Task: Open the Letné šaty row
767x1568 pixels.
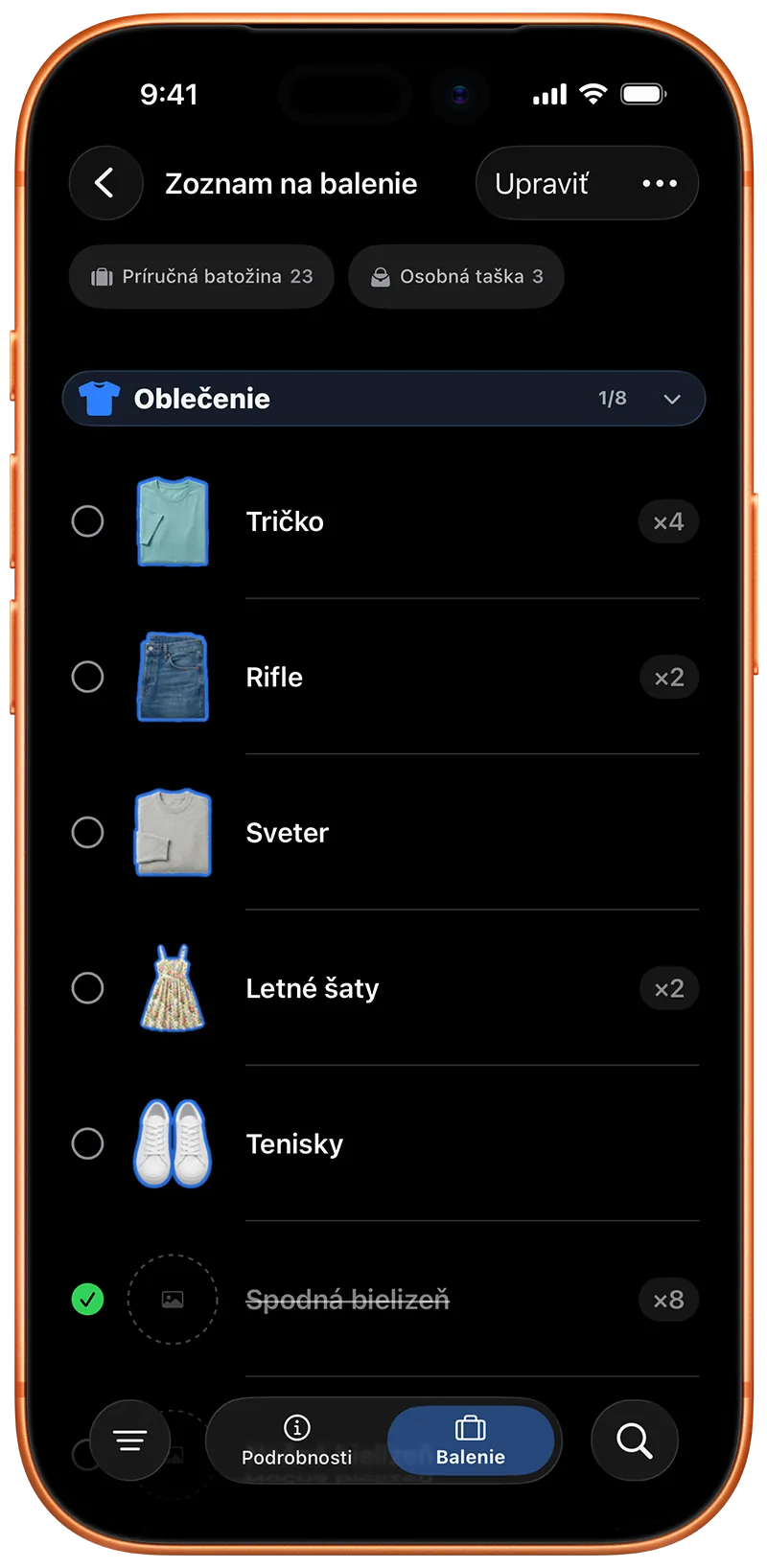Action: pos(383,988)
